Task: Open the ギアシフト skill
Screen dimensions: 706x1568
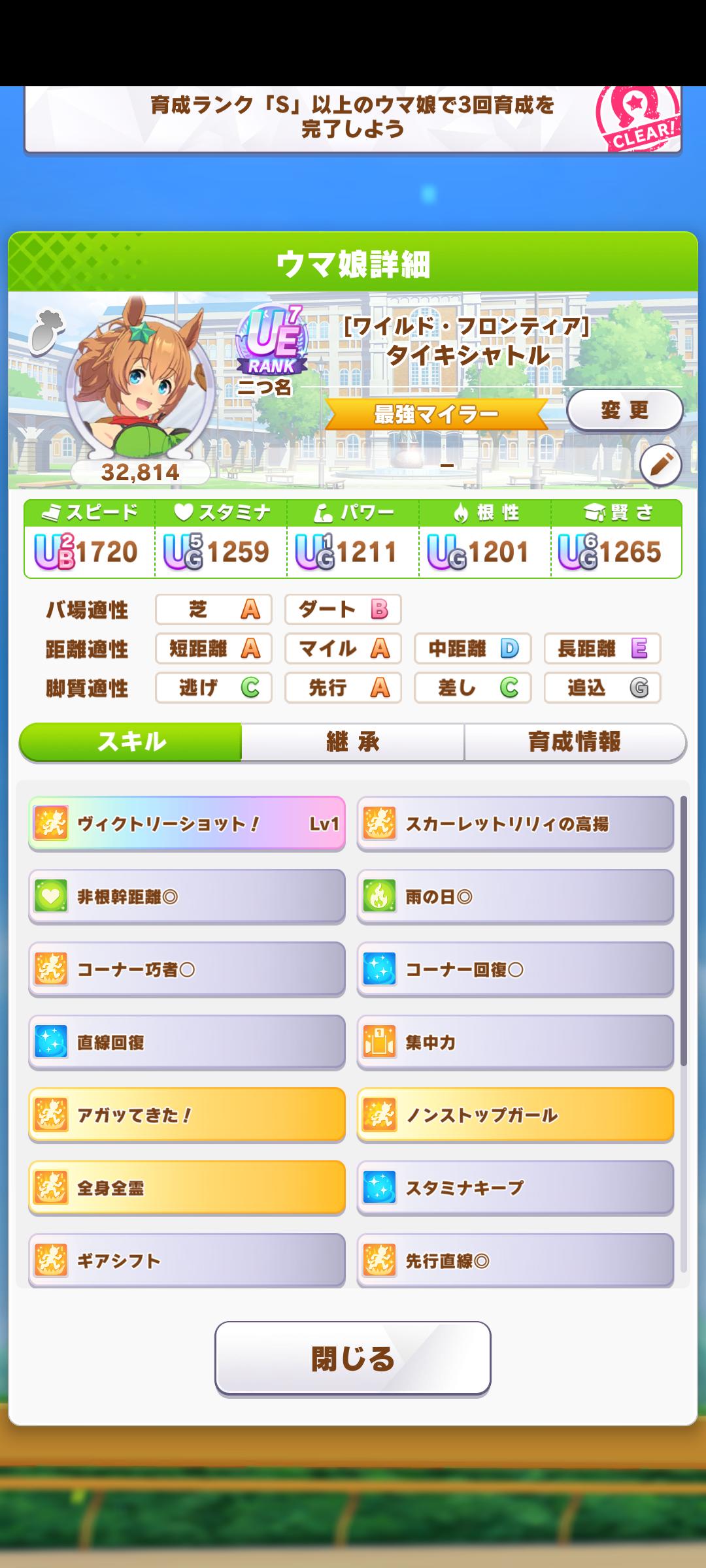Action: [x=187, y=1260]
